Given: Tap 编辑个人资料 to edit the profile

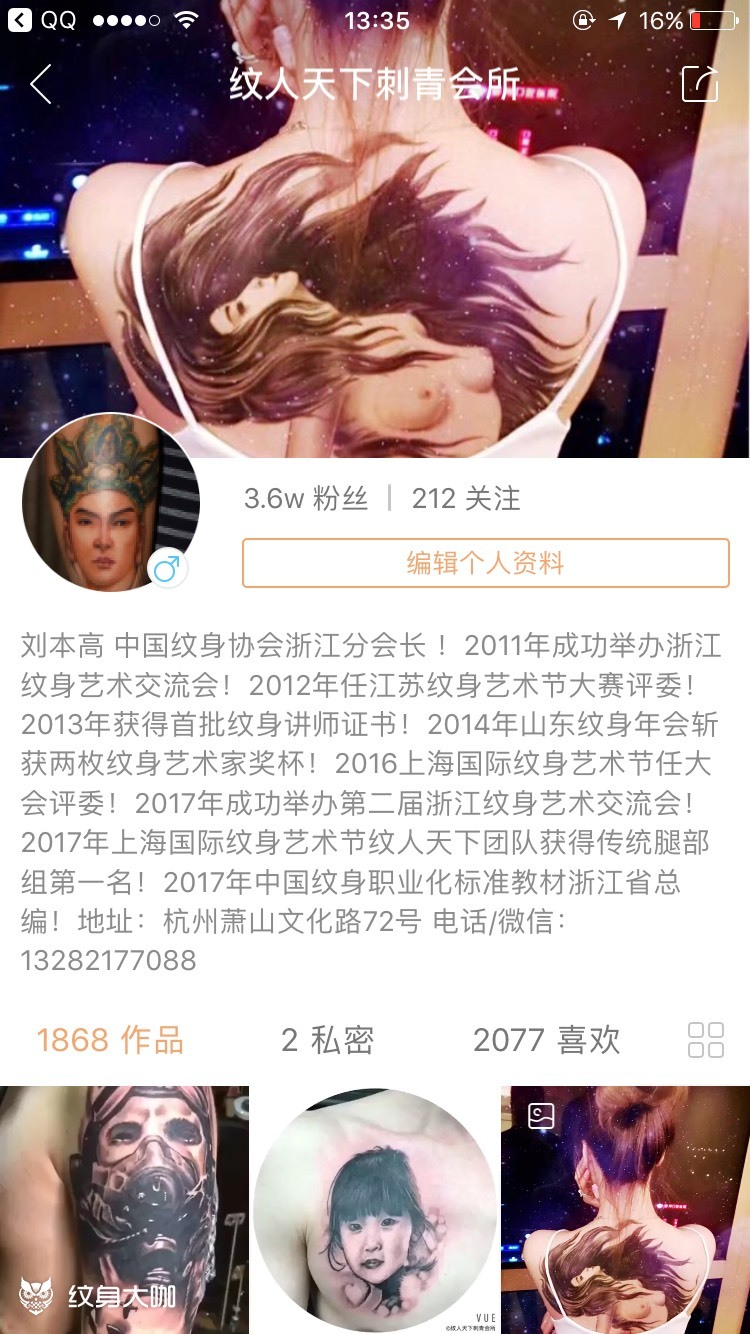Looking at the screenshot, I should click(x=485, y=563).
